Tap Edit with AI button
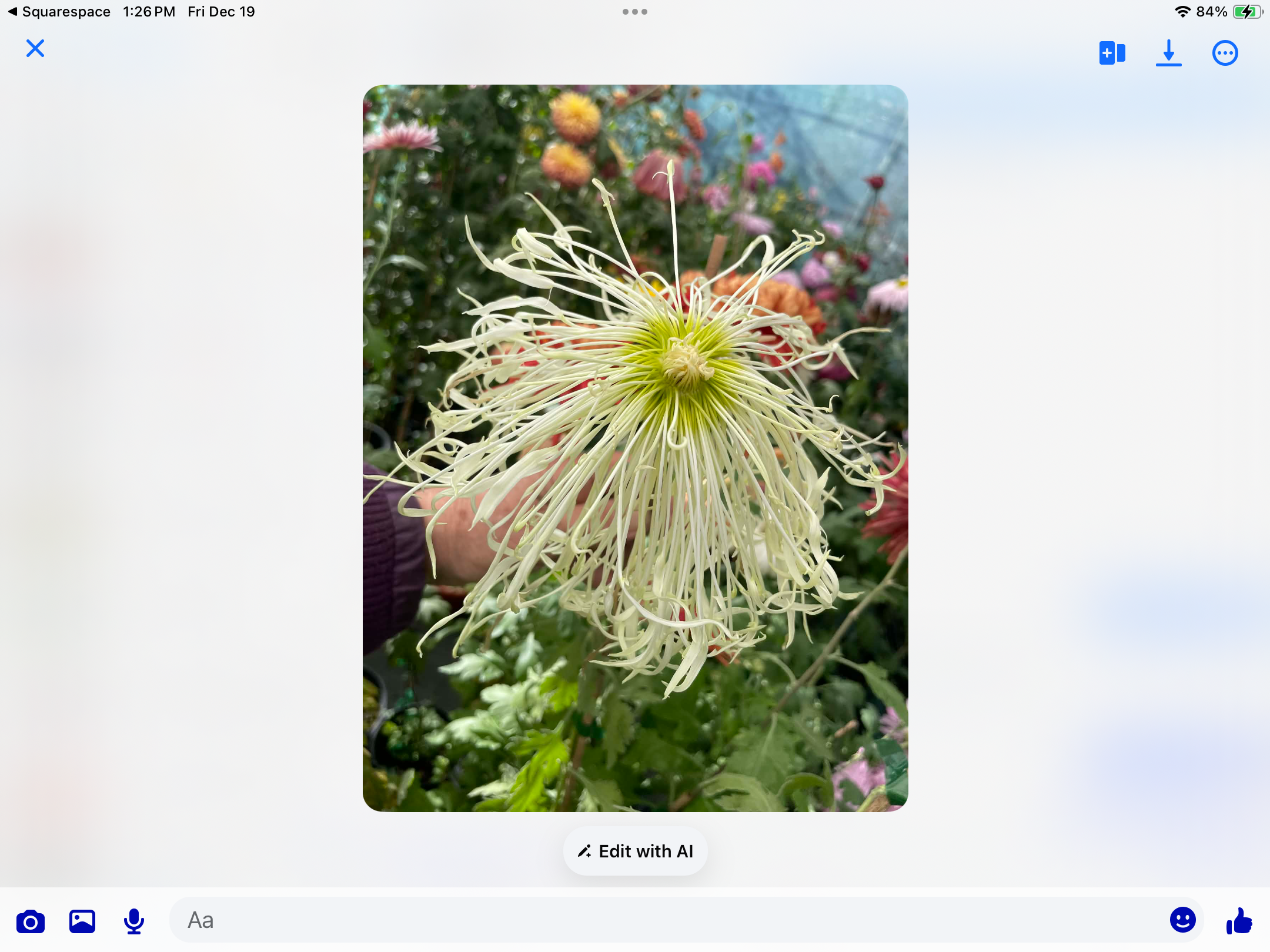This screenshot has height=952, width=1270. coord(635,851)
